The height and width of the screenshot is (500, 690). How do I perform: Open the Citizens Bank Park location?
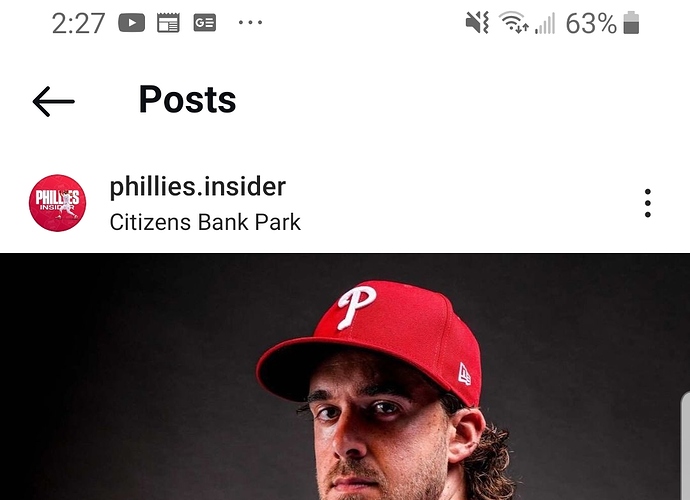[x=205, y=222]
